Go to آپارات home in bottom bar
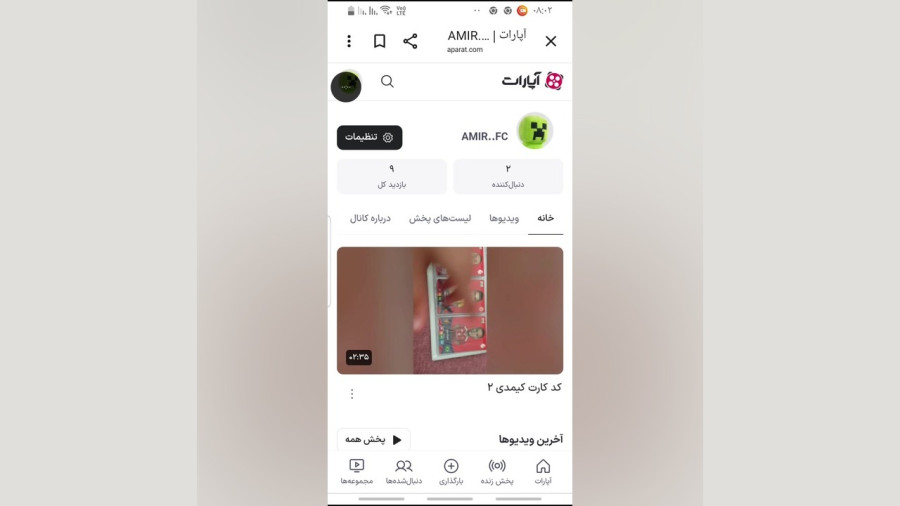This screenshot has height=506, width=900. [x=543, y=471]
